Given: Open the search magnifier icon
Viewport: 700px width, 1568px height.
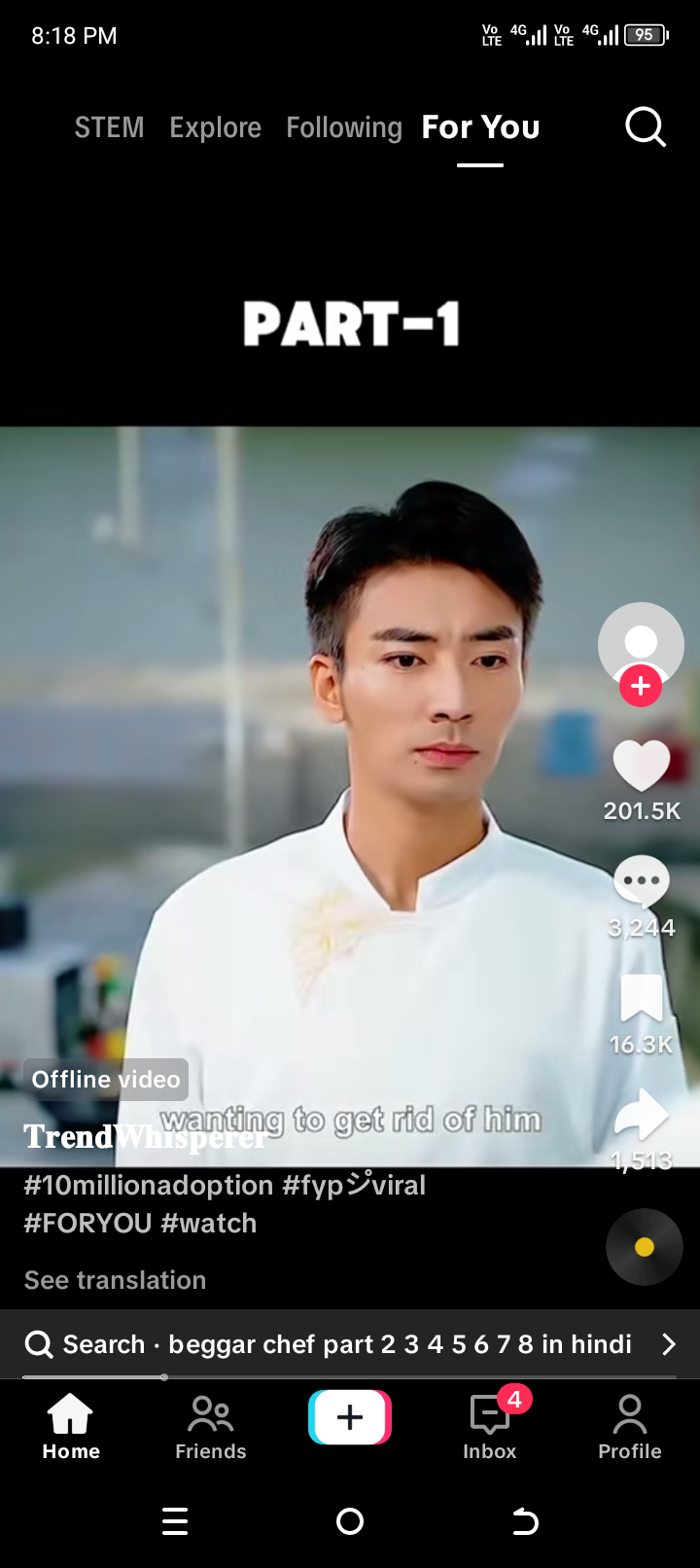Looking at the screenshot, I should (646, 126).
